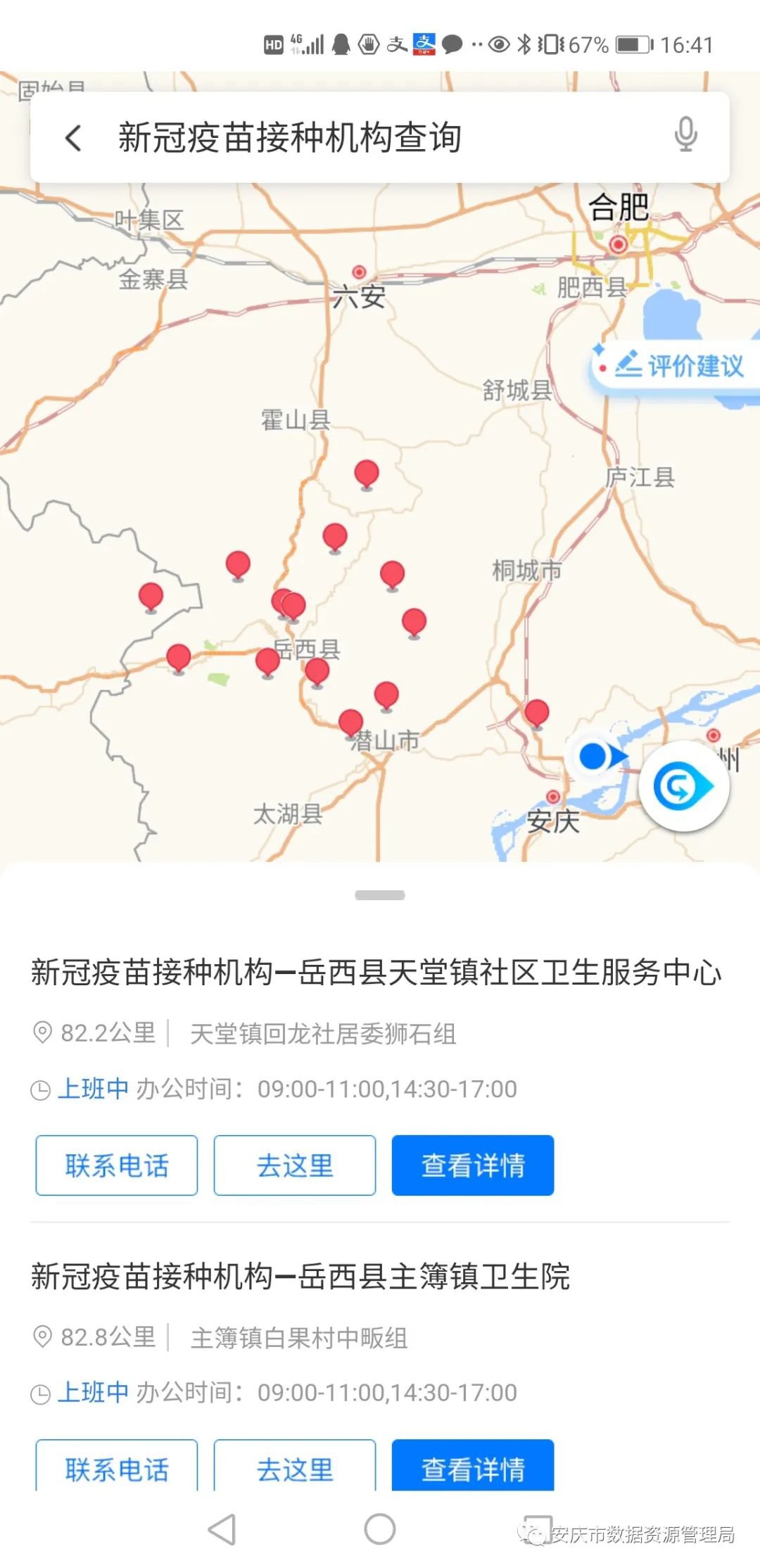Open the 岳西县主簿镇卫生院 result
This screenshot has width=760, height=1568.
300,1277
